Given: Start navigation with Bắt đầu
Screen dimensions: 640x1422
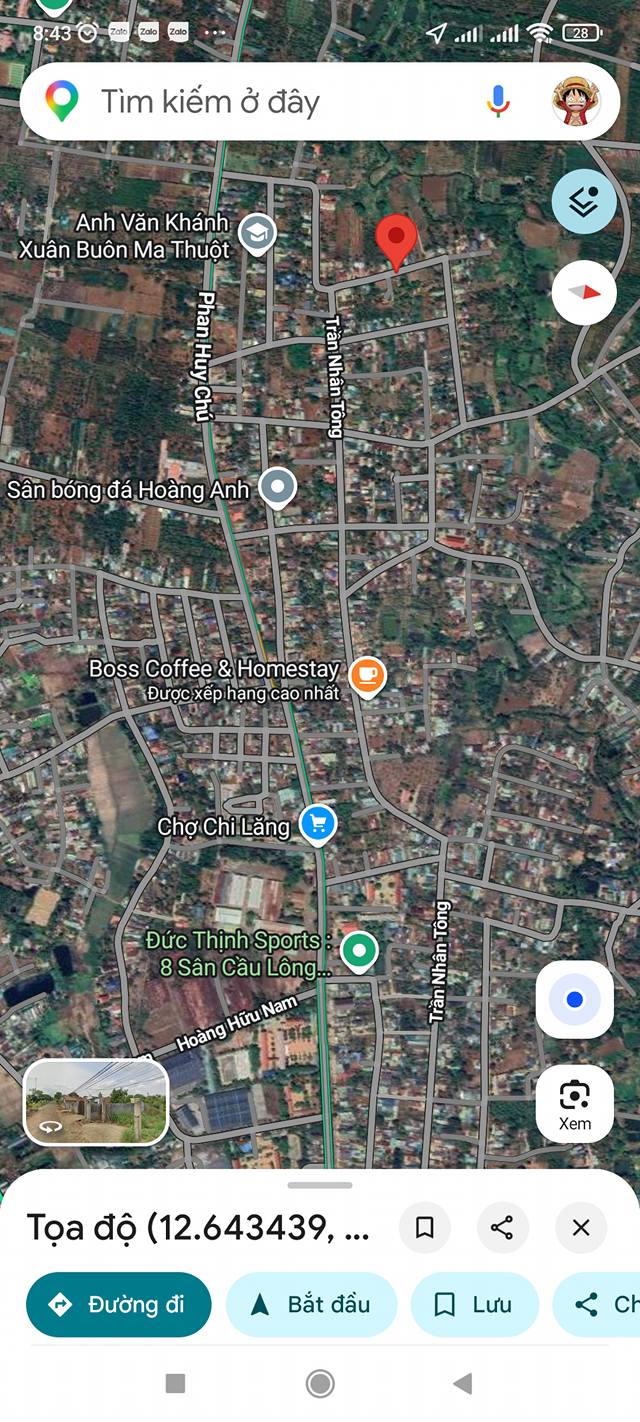Looking at the screenshot, I should 312,1305.
